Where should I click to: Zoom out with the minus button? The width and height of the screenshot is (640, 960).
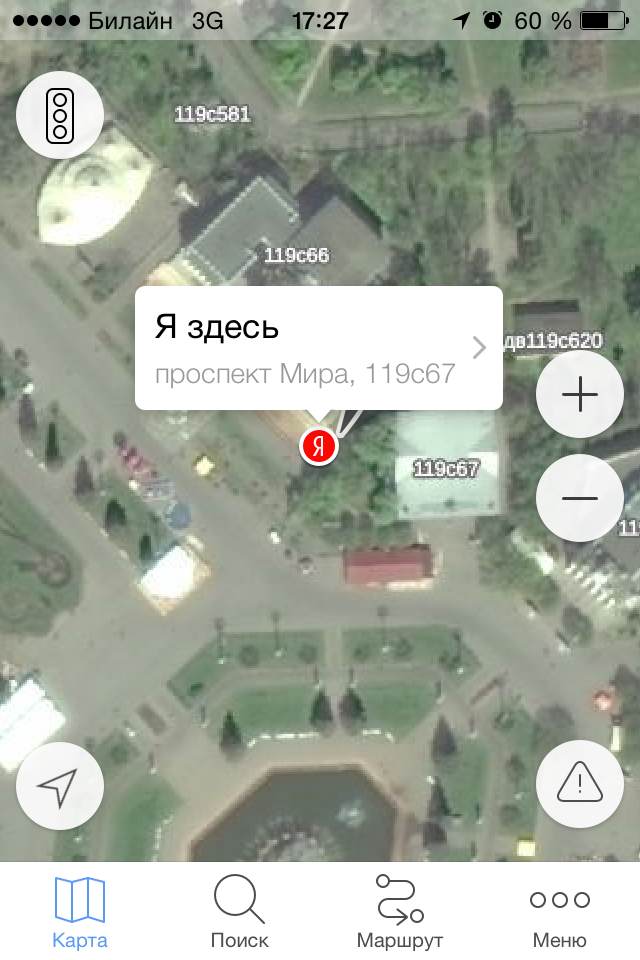pyautogui.click(x=580, y=499)
